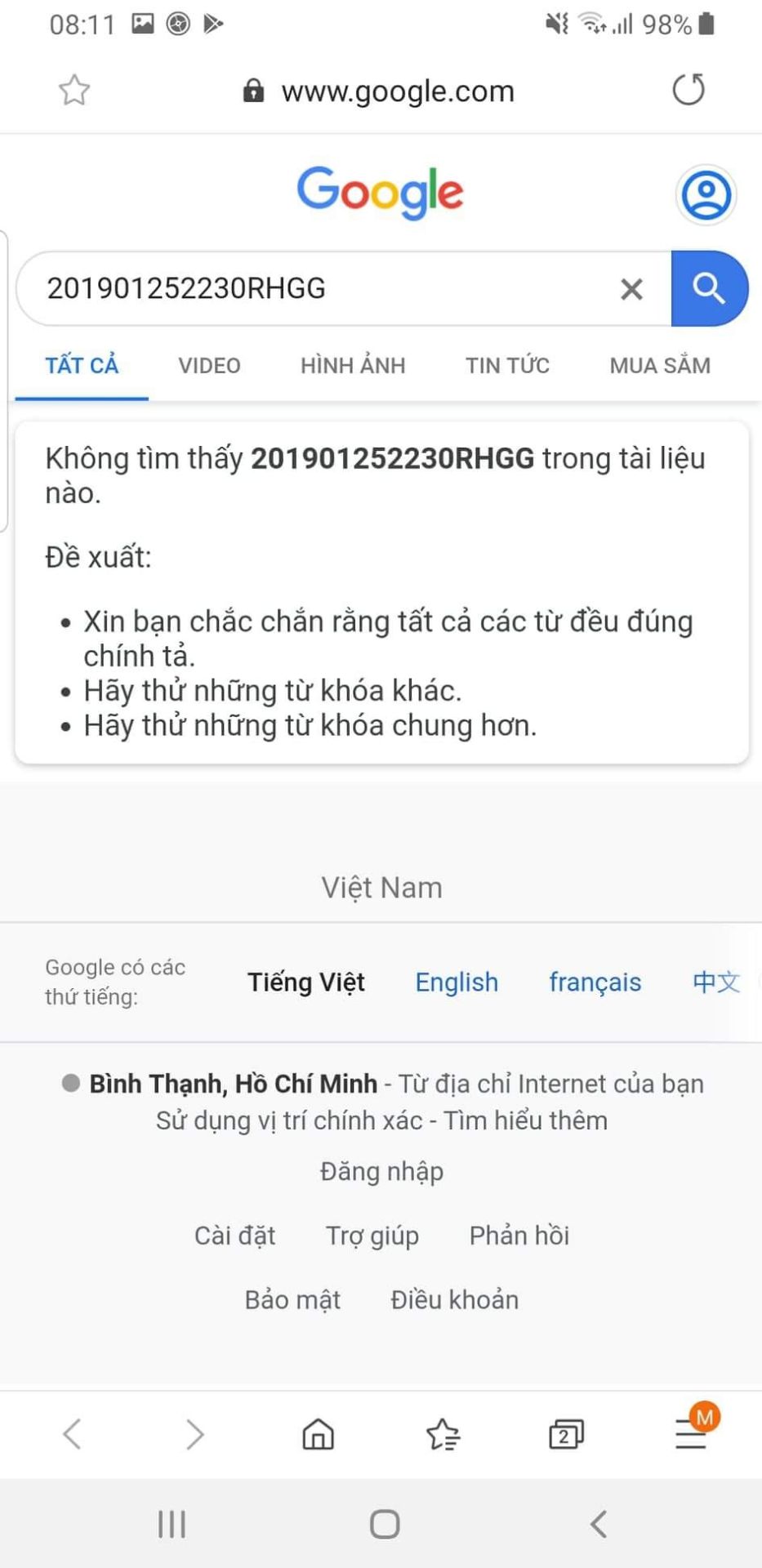Clear the search query with the X icon
Viewport: 762px width, 1568px height.
tap(631, 289)
